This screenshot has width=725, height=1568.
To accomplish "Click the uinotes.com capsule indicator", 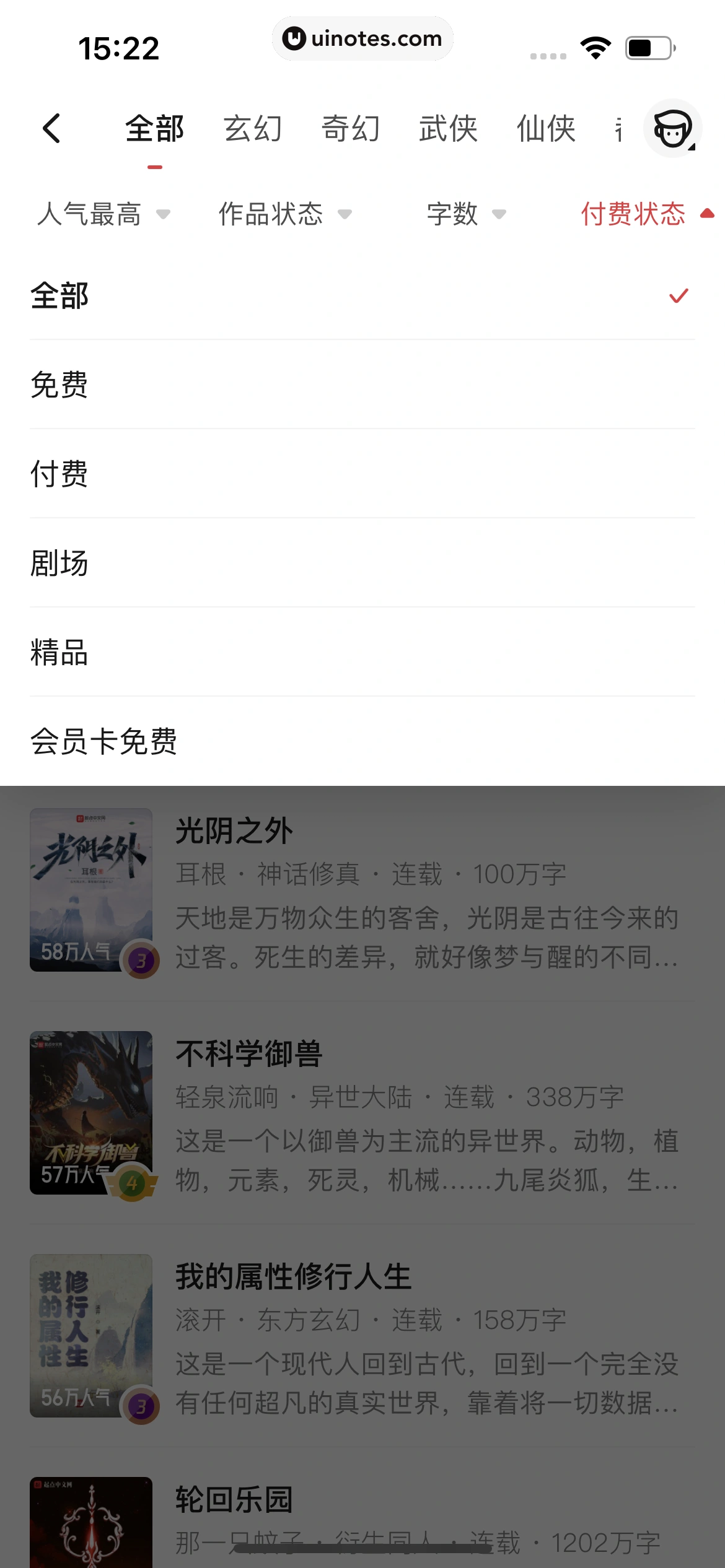I will coord(362,38).
